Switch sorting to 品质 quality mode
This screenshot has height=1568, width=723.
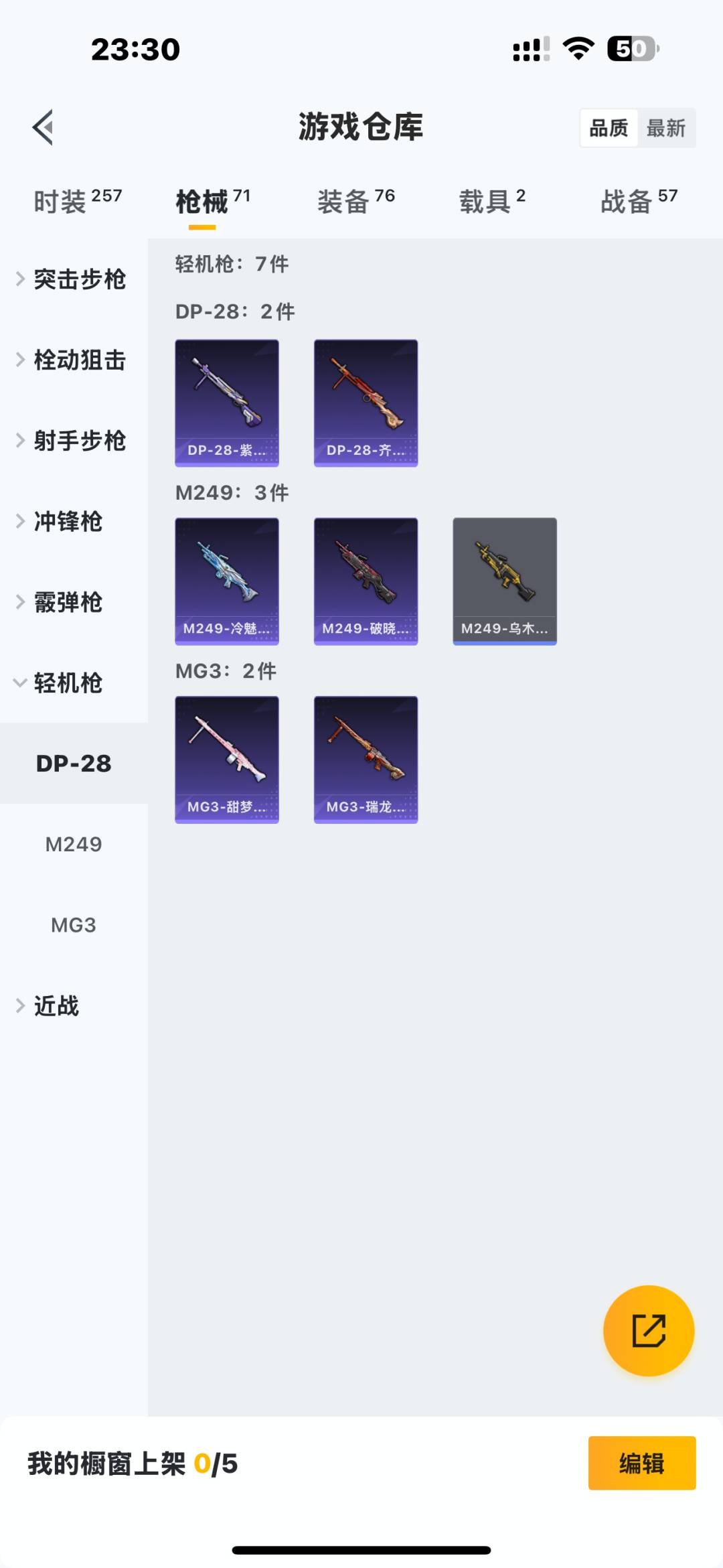click(608, 127)
